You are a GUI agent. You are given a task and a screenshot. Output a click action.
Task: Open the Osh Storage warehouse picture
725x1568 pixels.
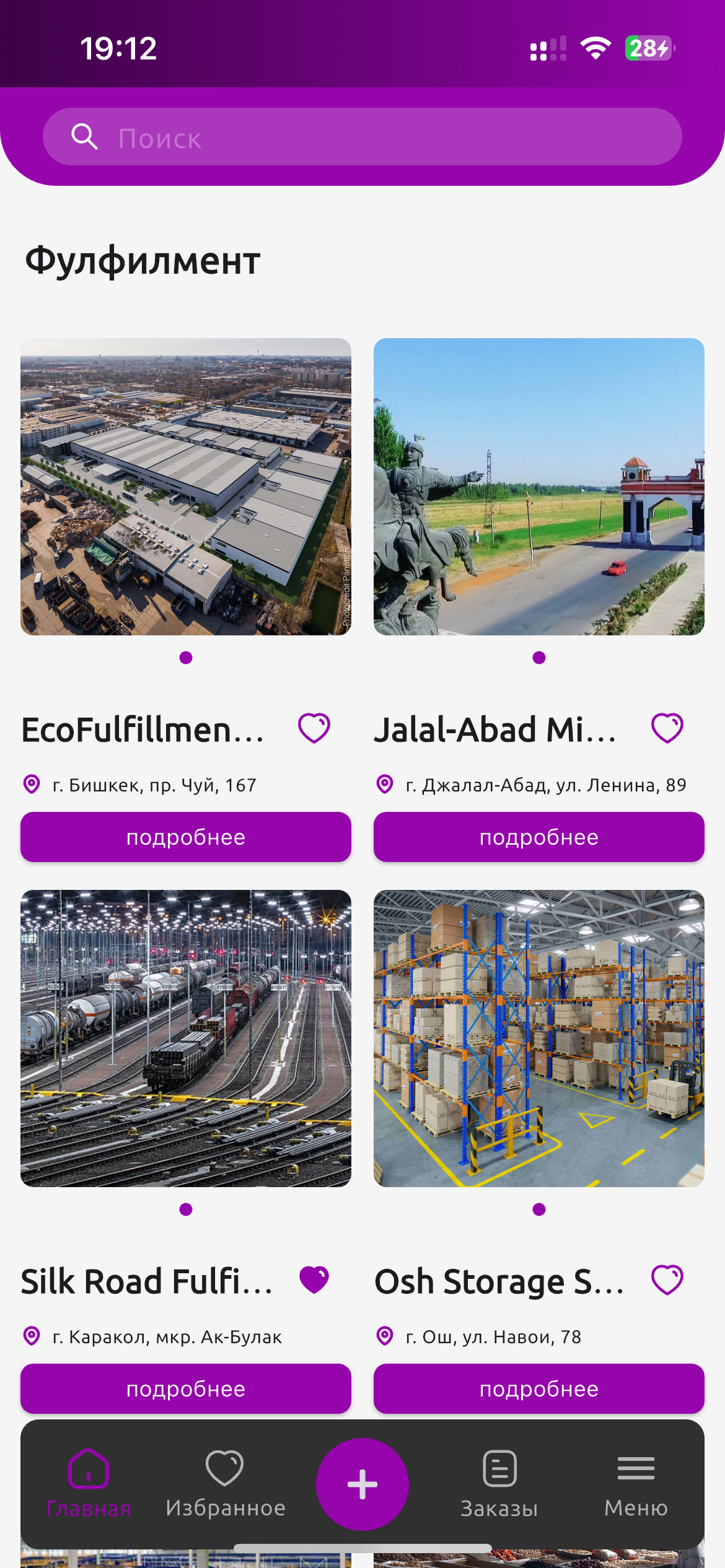click(x=538, y=1039)
